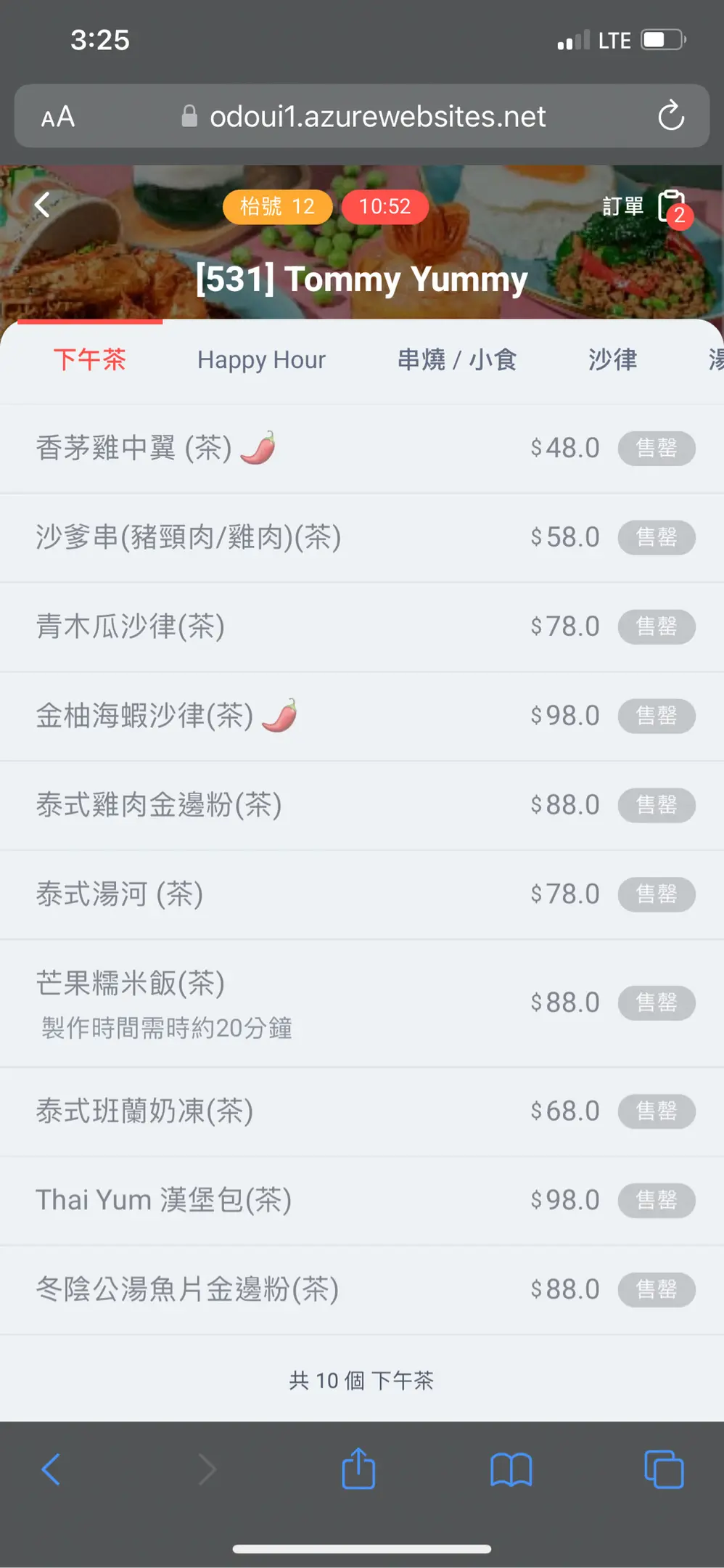
Task: View the Thai Yum 漢堡包(茶) item
Action: click(164, 1201)
